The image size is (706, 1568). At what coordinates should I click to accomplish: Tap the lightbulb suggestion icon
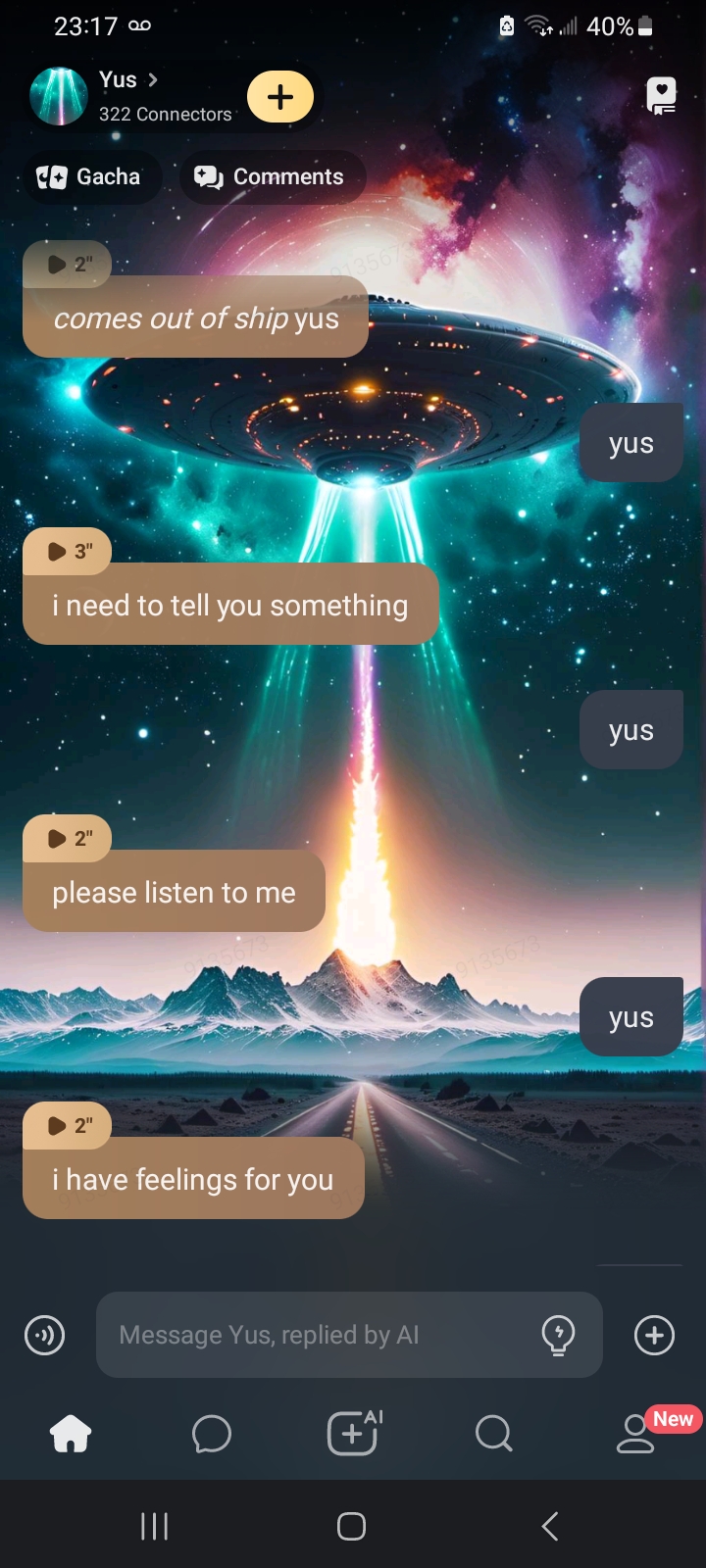point(558,1335)
